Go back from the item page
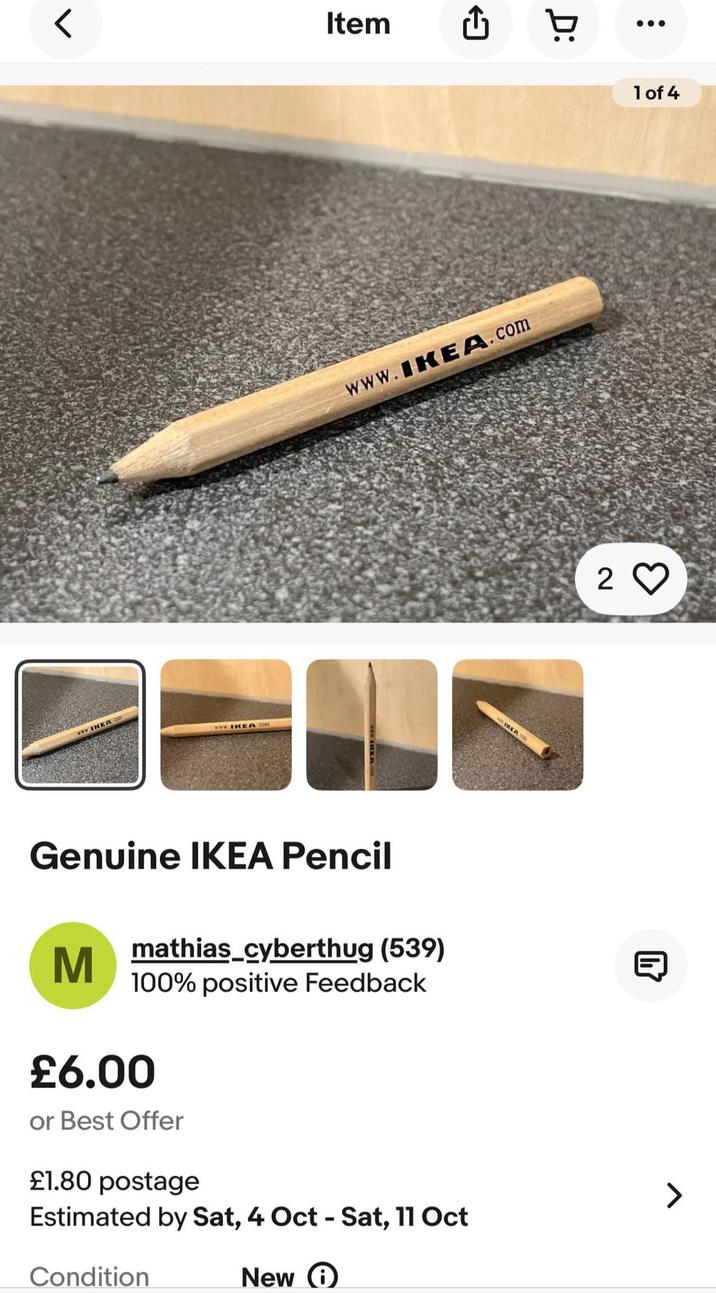The height and width of the screenshot is (1293, 716). 64,24
